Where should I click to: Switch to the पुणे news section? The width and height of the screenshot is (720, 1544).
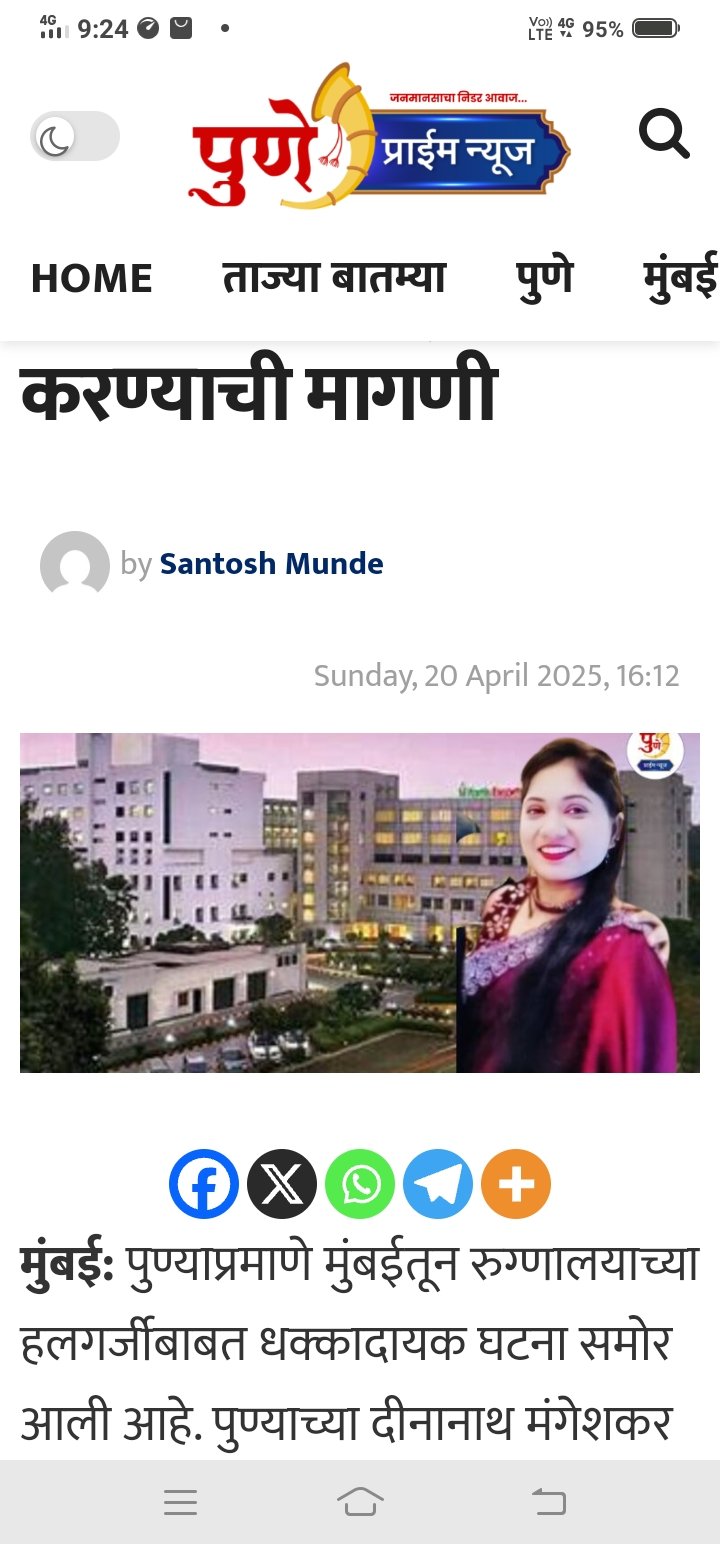[x=545, y=278]
